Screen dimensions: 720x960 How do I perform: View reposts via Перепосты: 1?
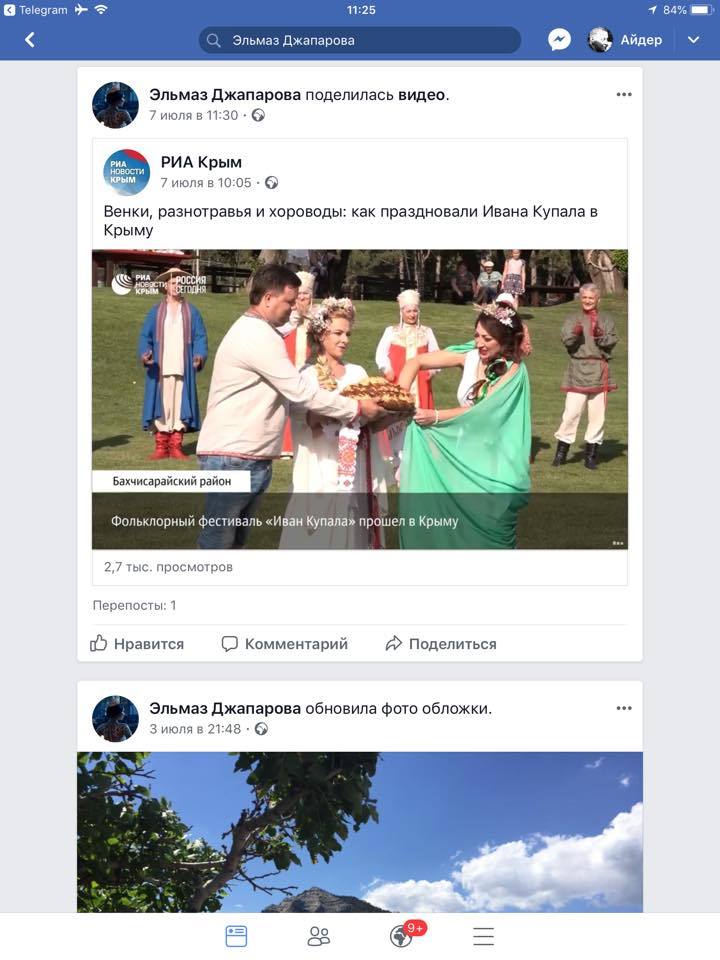pyautogui.click(x=134, y=605)
